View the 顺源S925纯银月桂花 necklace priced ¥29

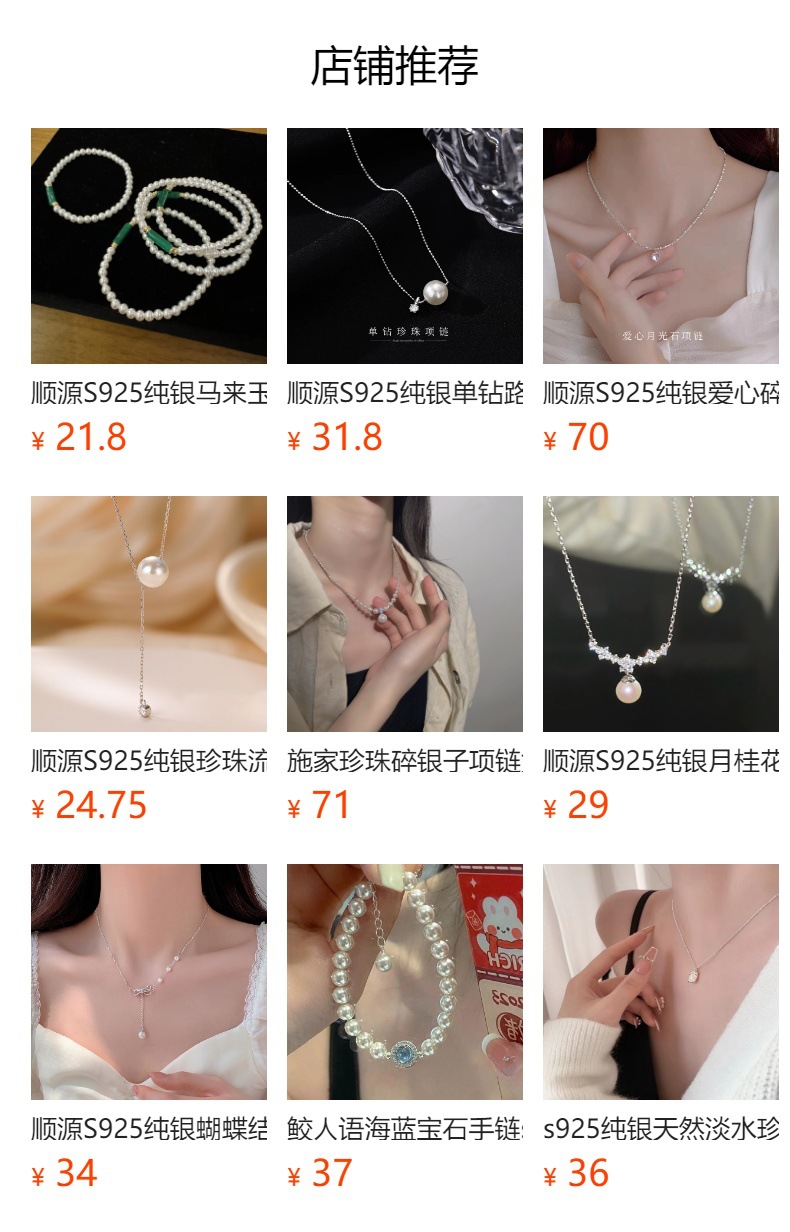[x=661, y=614]
